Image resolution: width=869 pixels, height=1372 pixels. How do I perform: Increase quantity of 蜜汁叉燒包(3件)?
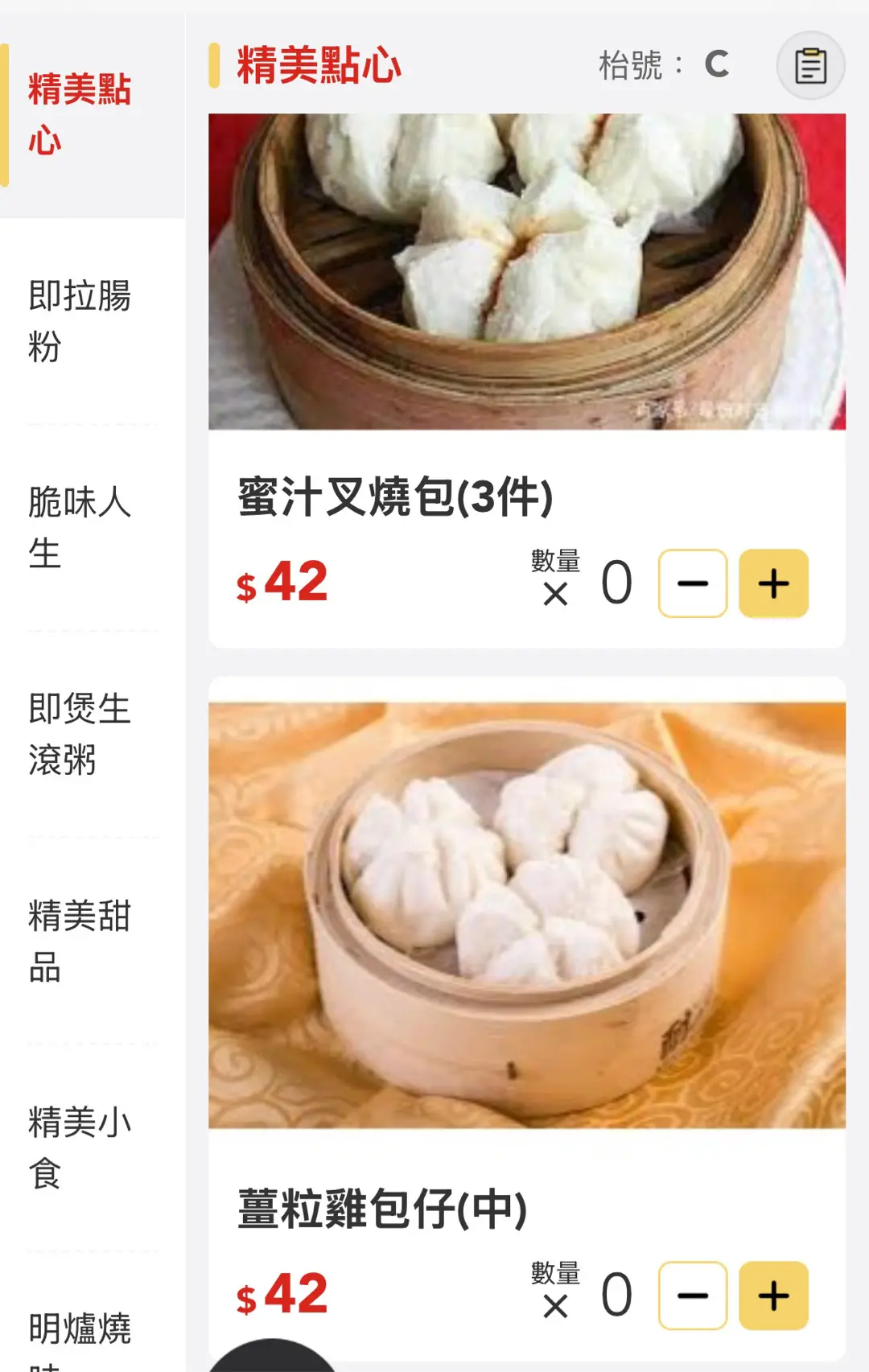pyautogui.click(x=773, y=583)
